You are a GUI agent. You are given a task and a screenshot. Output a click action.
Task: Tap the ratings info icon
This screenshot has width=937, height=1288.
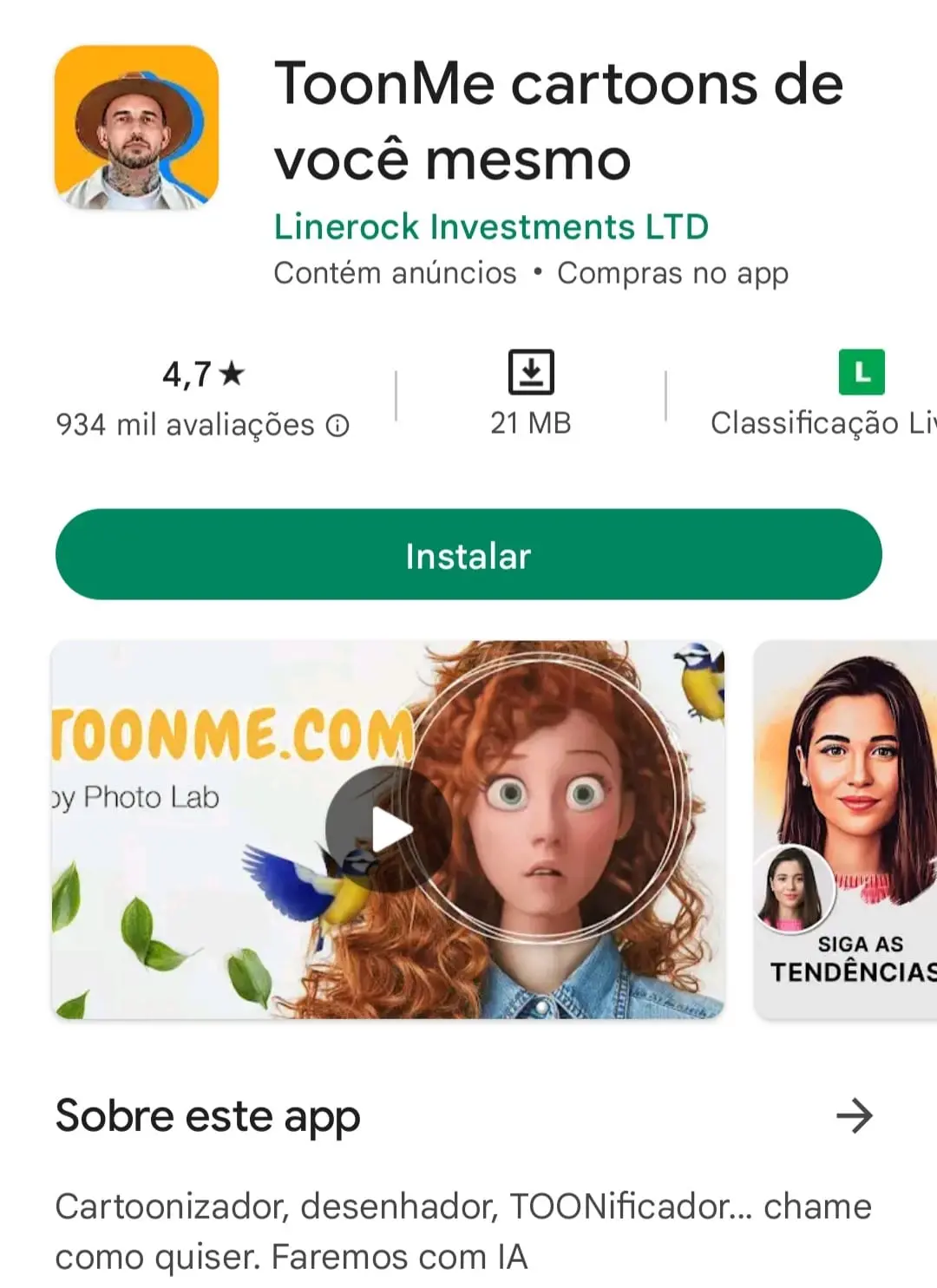pyautogui.click(x=337, y=426)
